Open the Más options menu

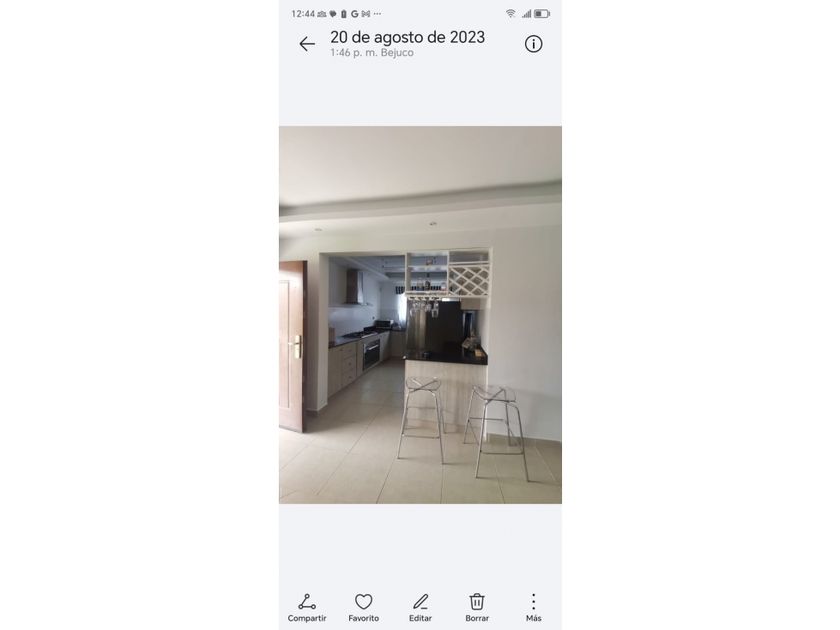(534, 607)
